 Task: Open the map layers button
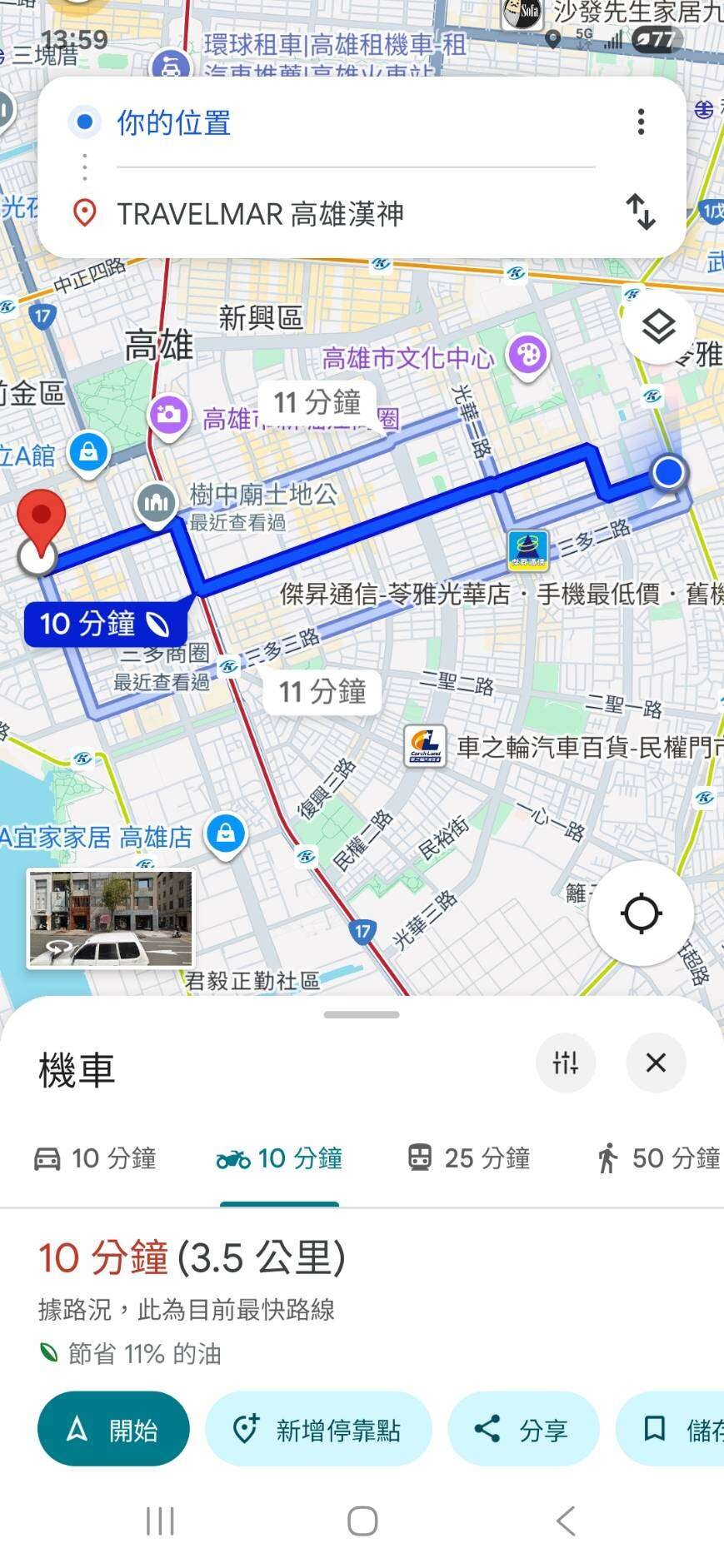[x=658, y=326]
